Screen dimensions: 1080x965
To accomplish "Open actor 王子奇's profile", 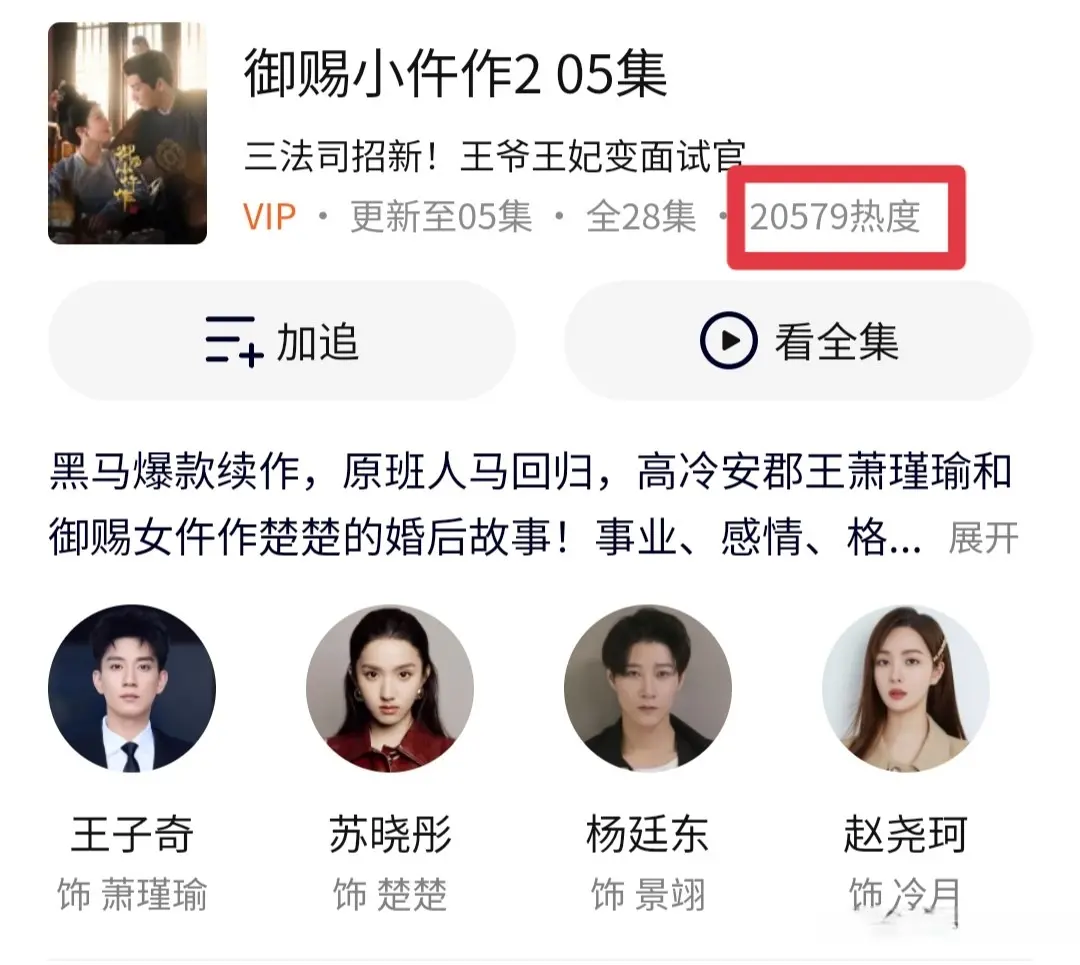I will 132,688.
